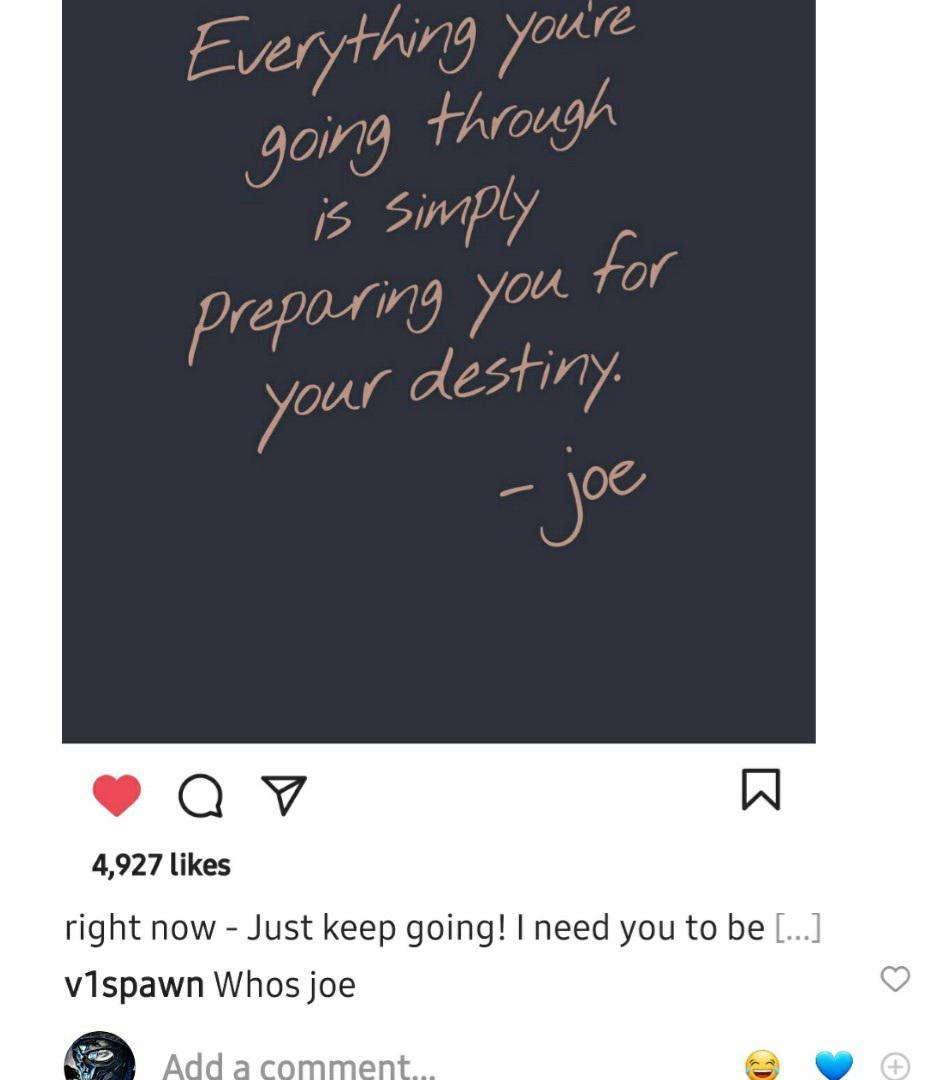Like v1spawn's comment "Whos joe"
Image resolution: width=932 pixels, height=1080 pixels.
click(x=895, y=979)
